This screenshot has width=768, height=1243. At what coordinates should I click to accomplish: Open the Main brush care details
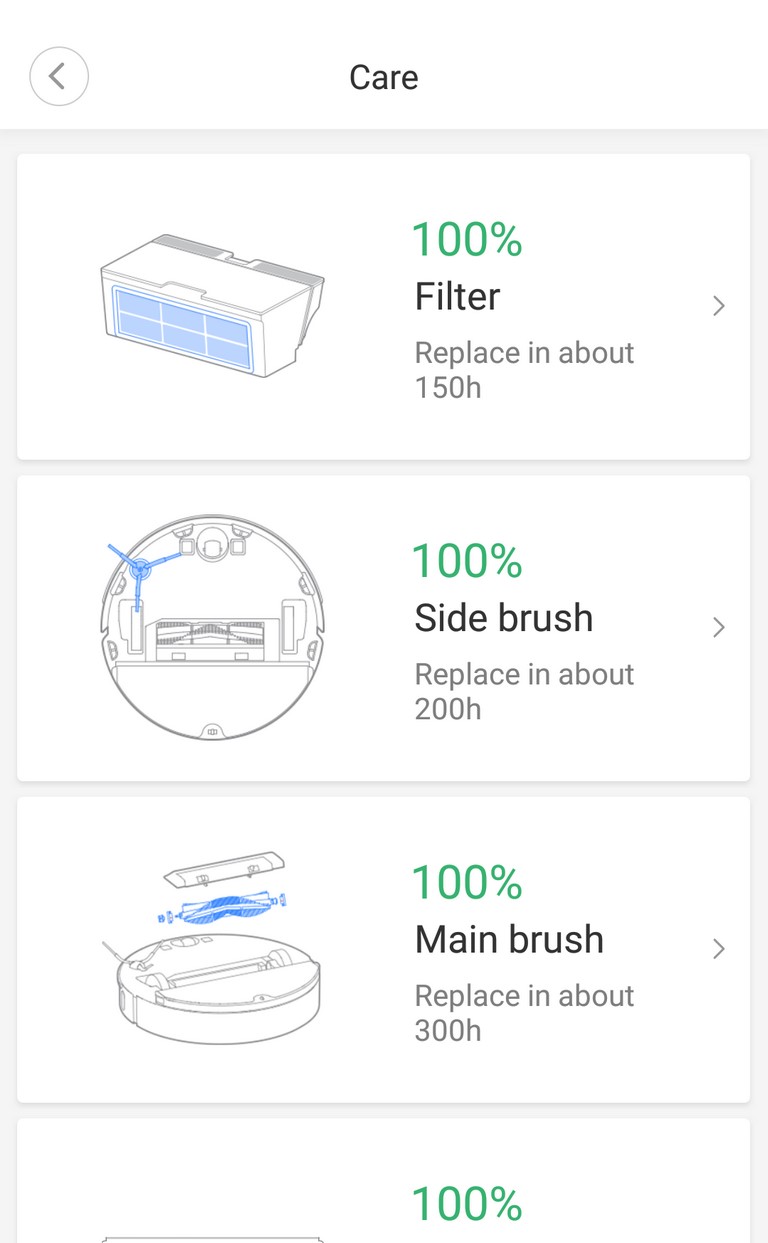click(383, 949)
